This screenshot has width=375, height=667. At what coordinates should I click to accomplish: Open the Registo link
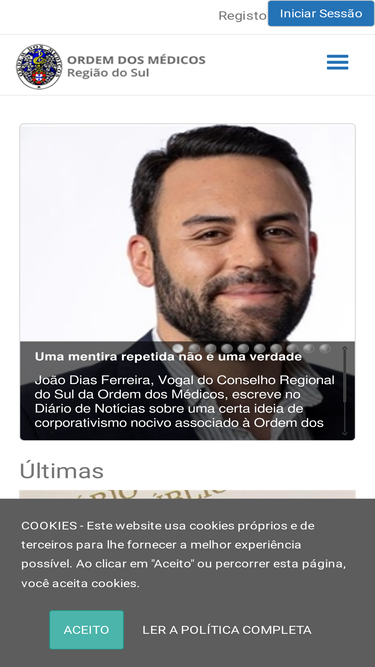(x=242, y=16)
